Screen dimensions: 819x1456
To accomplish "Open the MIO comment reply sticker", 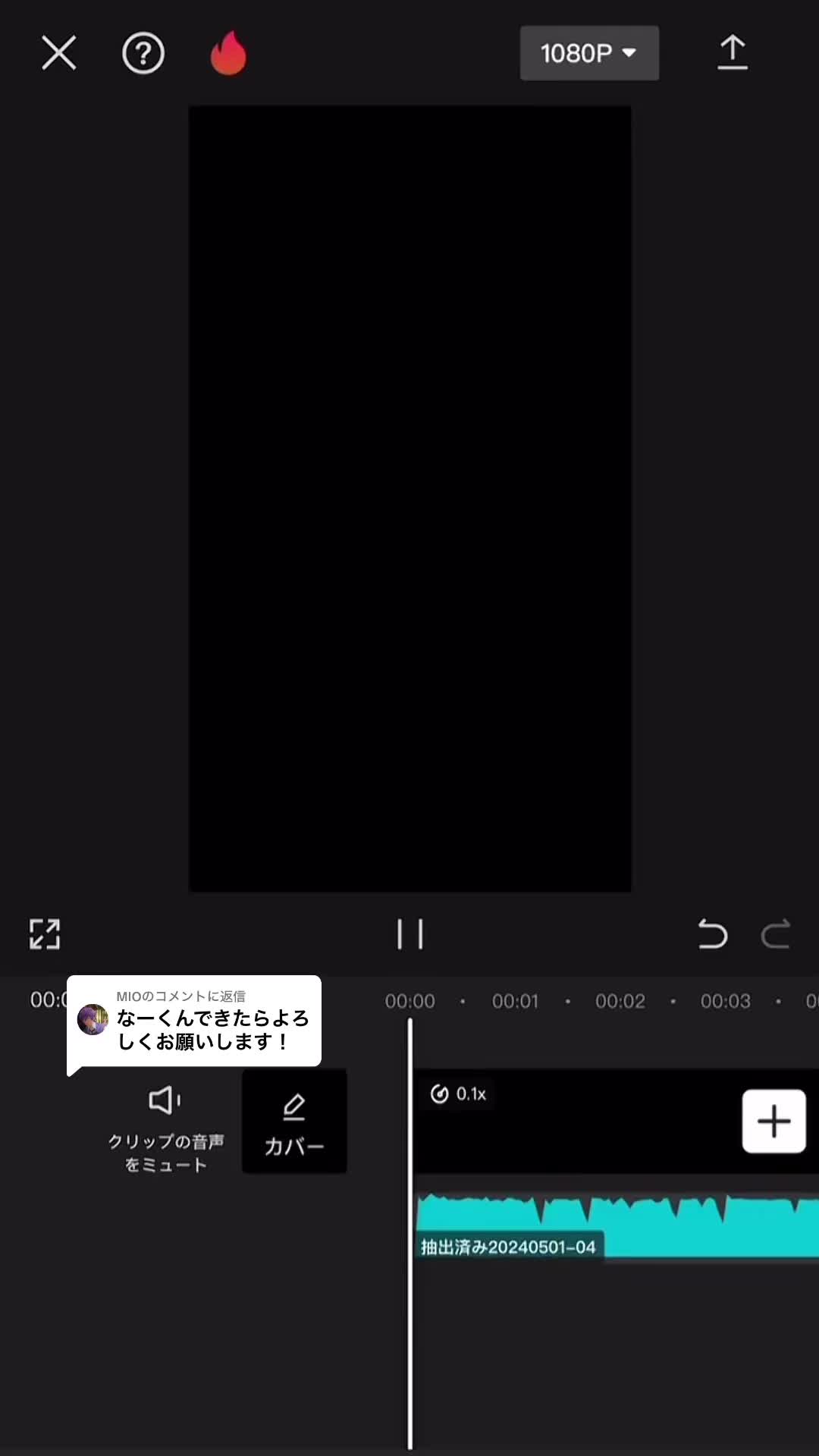I will tap(194, 1021).
